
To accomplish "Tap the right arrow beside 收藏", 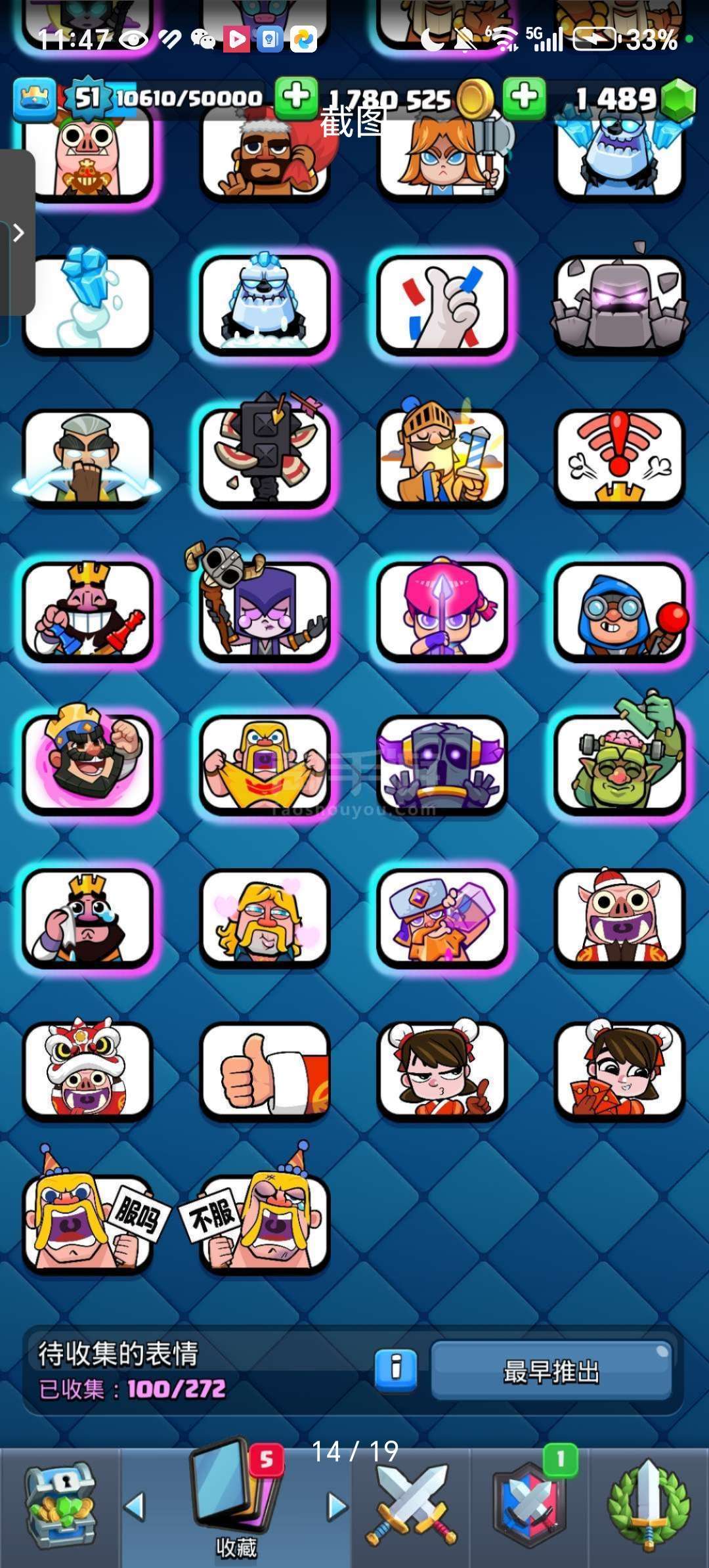I will (337, 1506).
